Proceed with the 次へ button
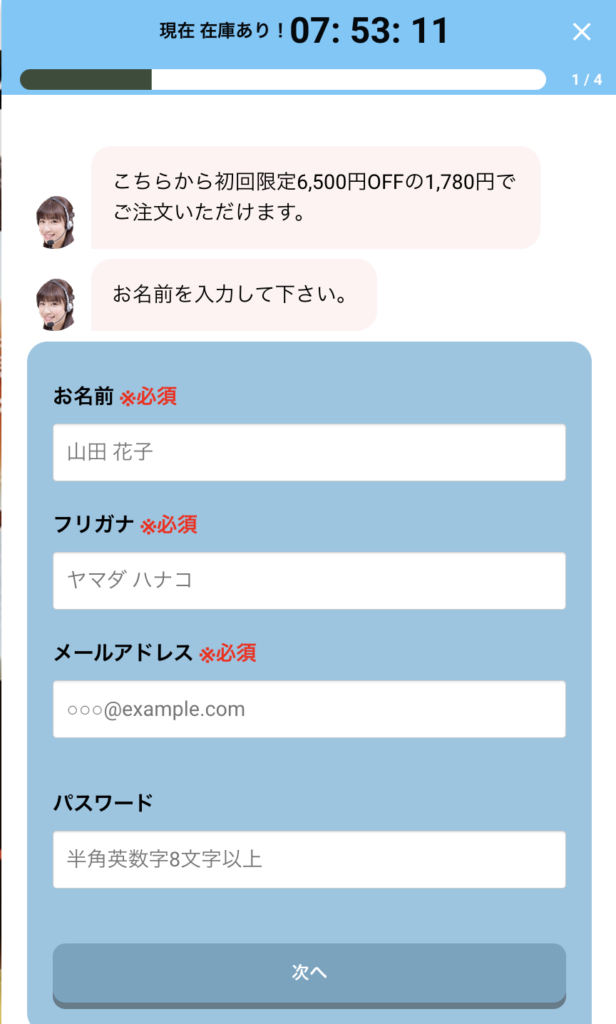The height and width of the screenshot is (1024, 616). pyautogui.click(x=309, y=973)
